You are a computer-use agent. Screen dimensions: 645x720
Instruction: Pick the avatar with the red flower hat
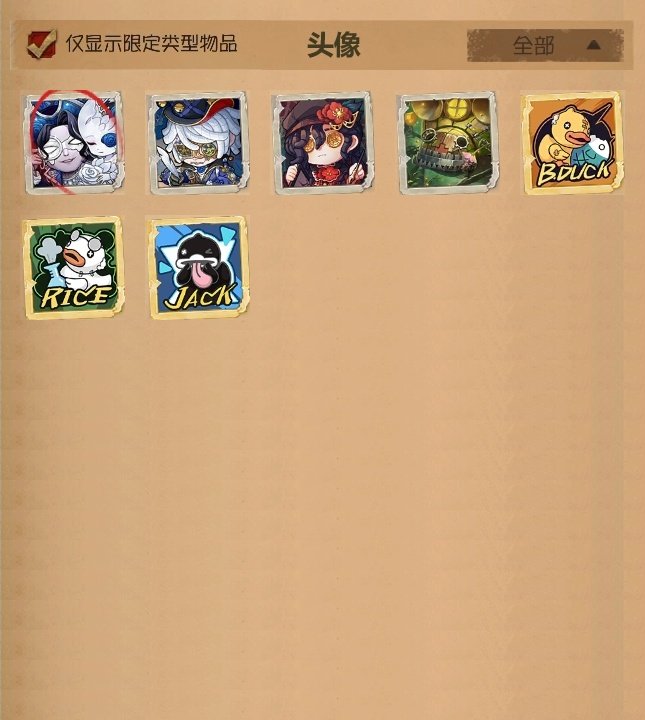coord(322,143)
